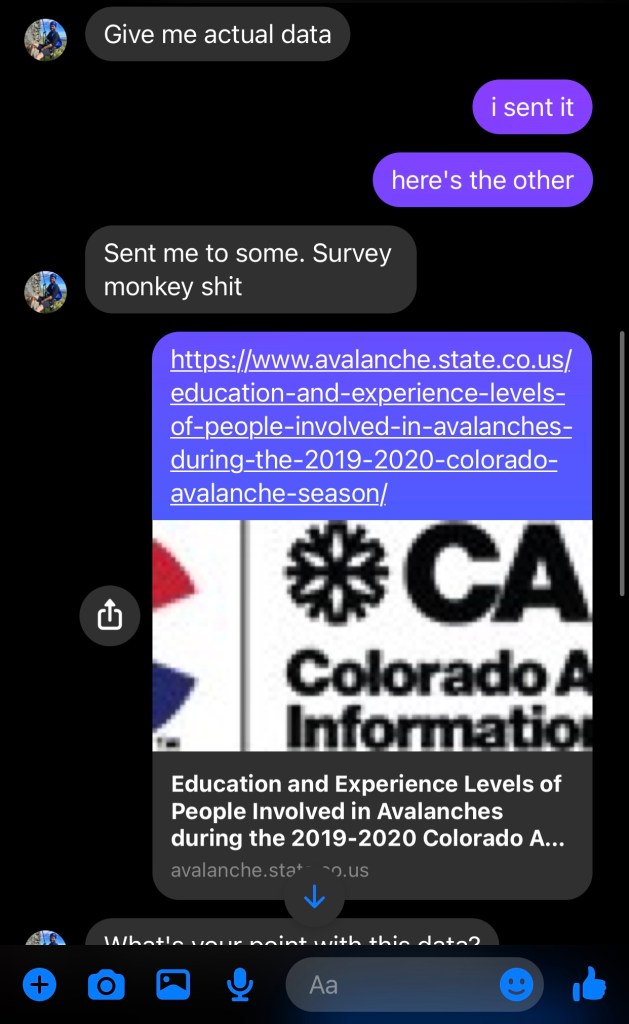Open sender's profile picture next to Survey monkey message
This screenshot has width=629, height=1024.
46,291
